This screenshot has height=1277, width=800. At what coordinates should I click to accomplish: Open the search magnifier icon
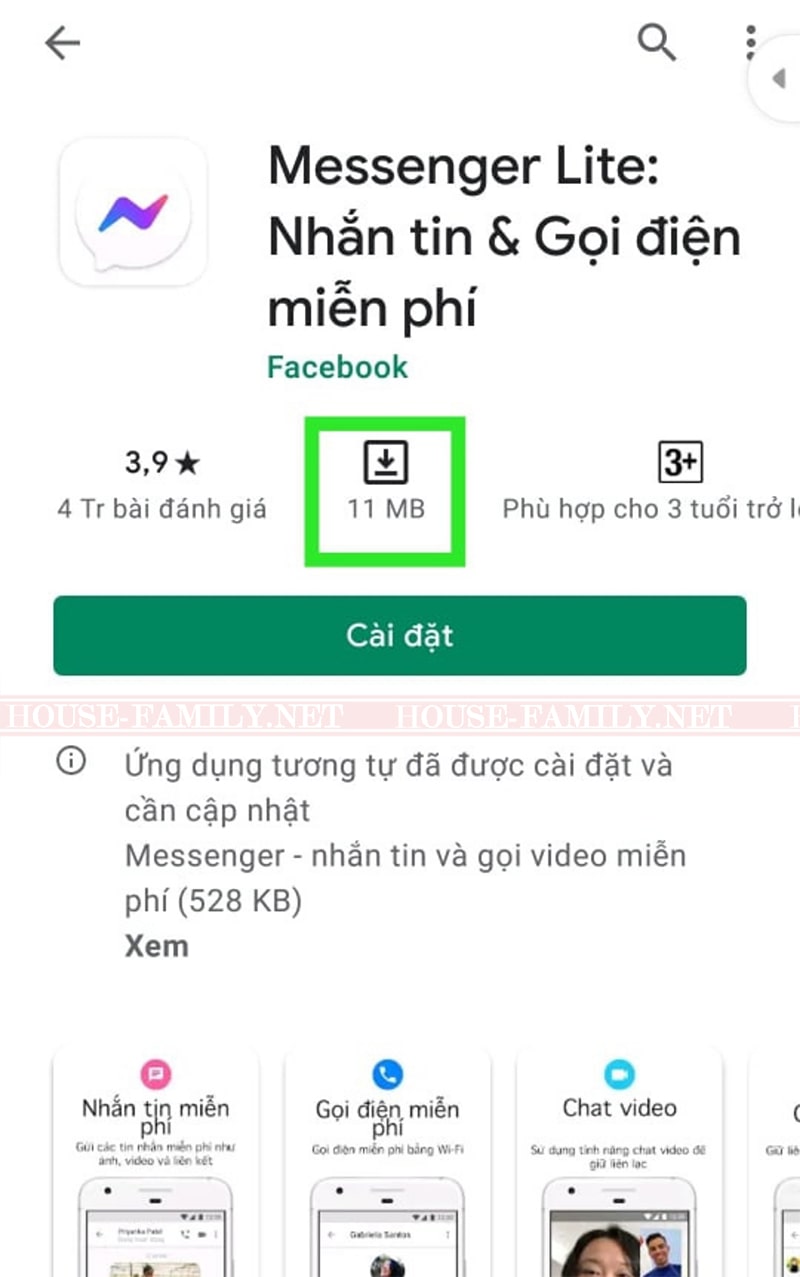(657, 42)
